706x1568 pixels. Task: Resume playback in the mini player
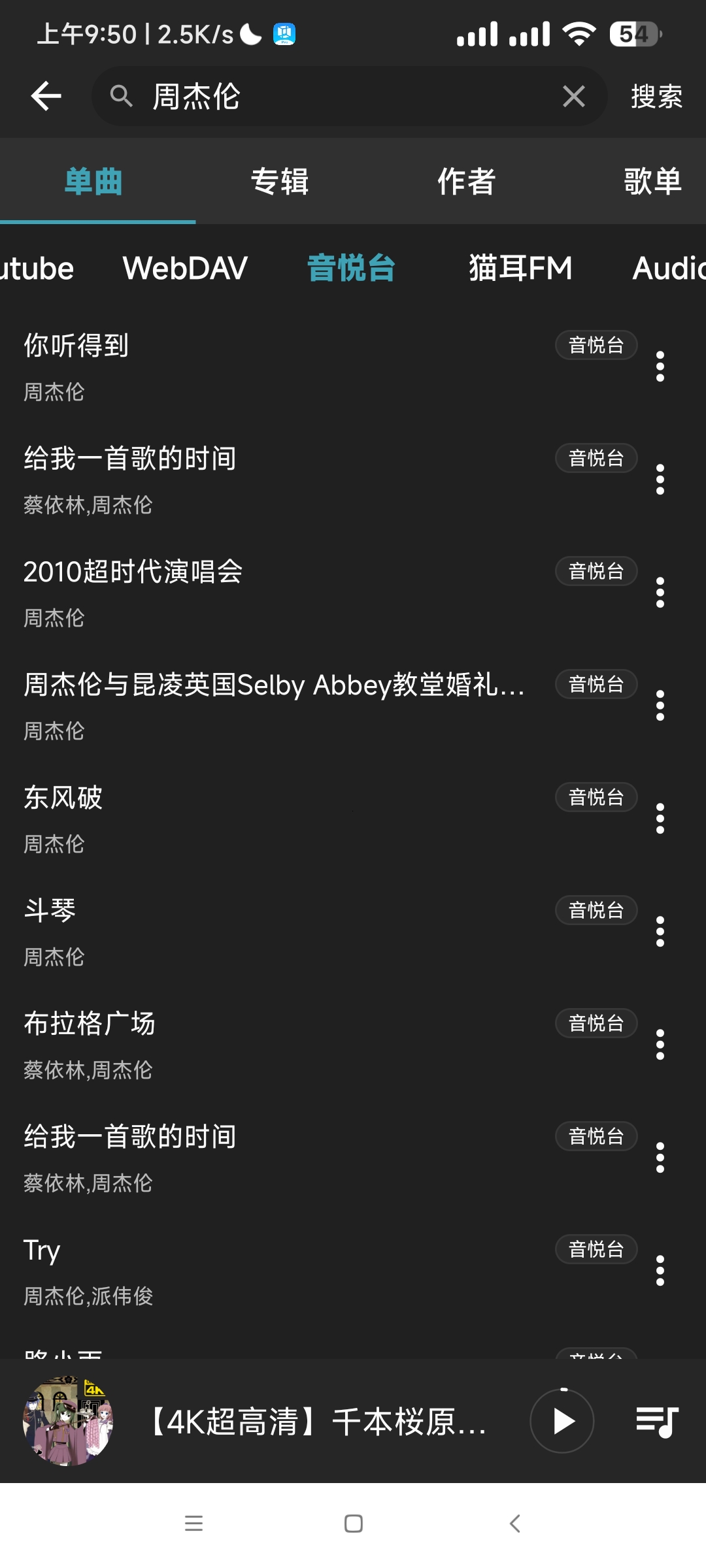click(562, 1421)
